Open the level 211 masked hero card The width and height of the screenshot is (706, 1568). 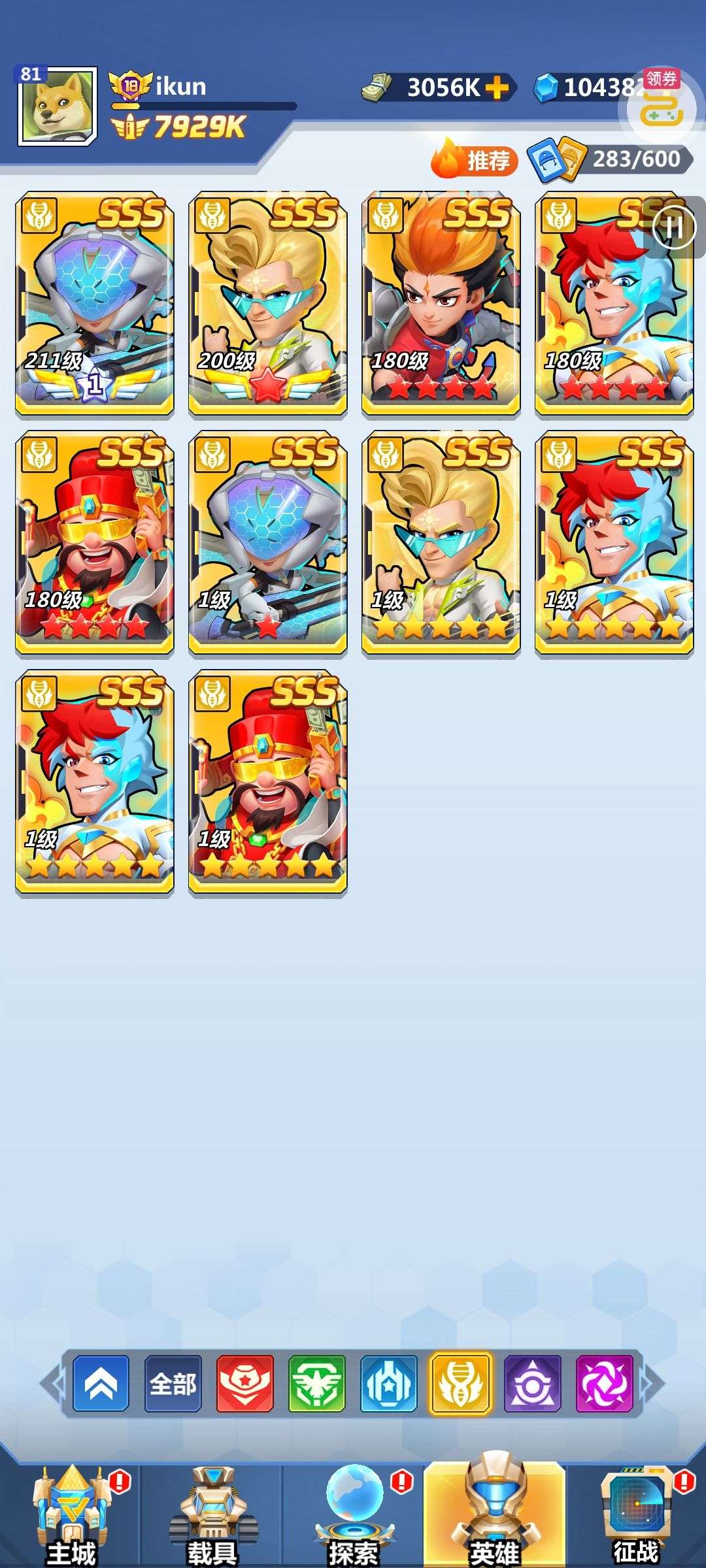[95, 304]
